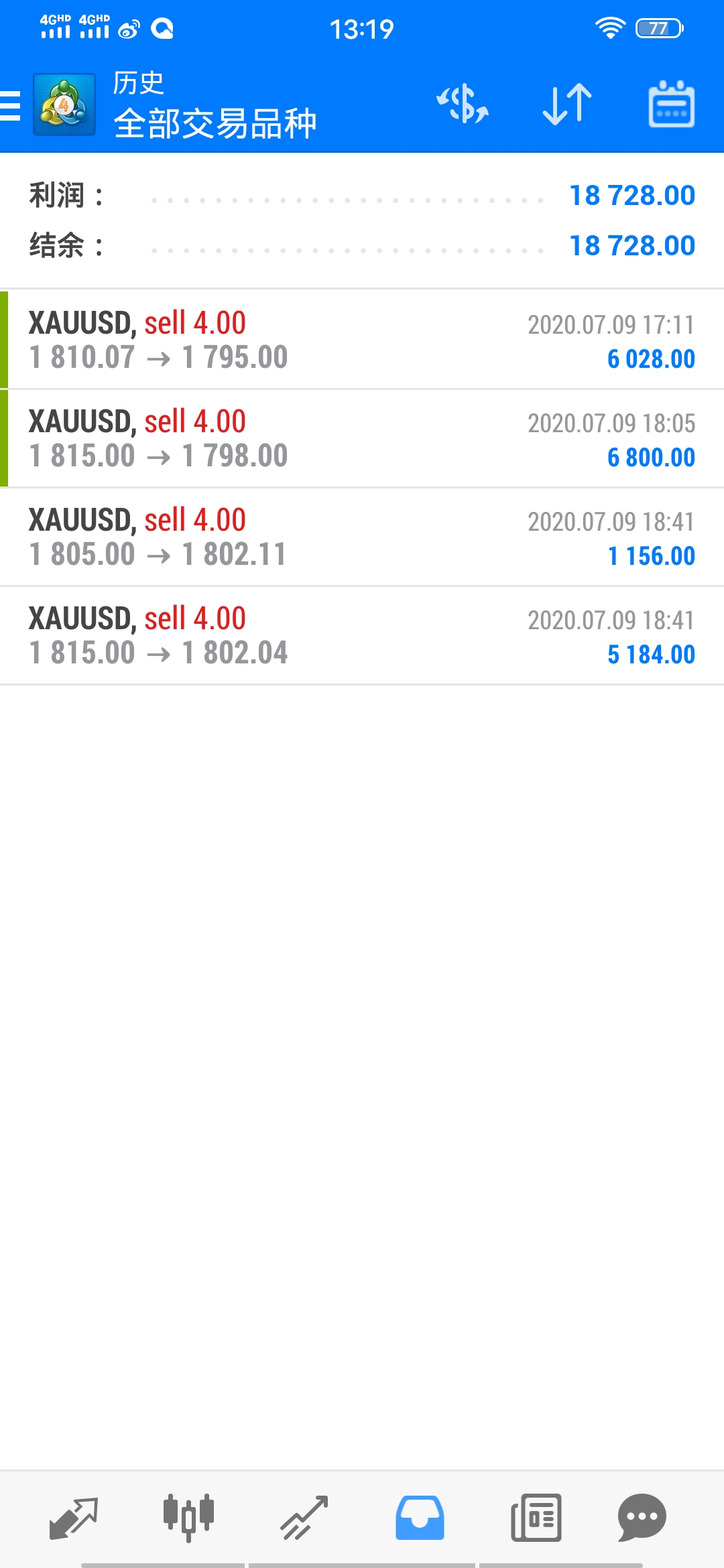Open the hamburger drawer menu

pyautogui.click(x=10, y=106)
